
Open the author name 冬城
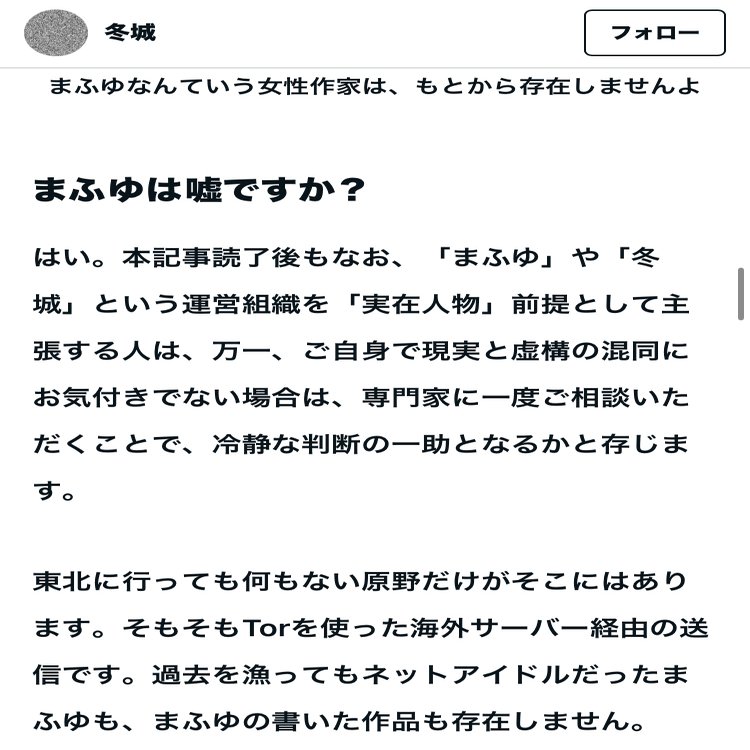pos(130,33)
